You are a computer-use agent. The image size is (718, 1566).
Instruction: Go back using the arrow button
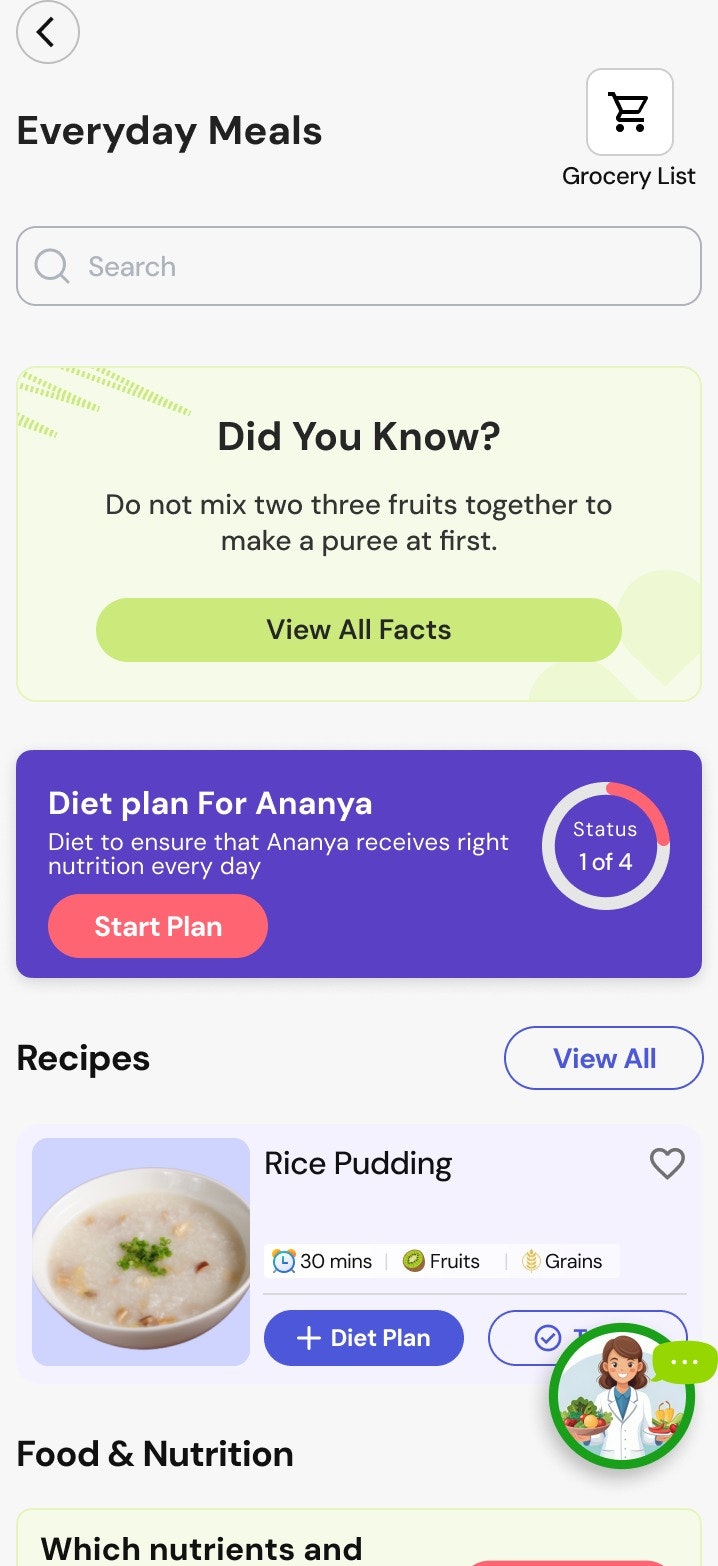click(x=47, y=33)
